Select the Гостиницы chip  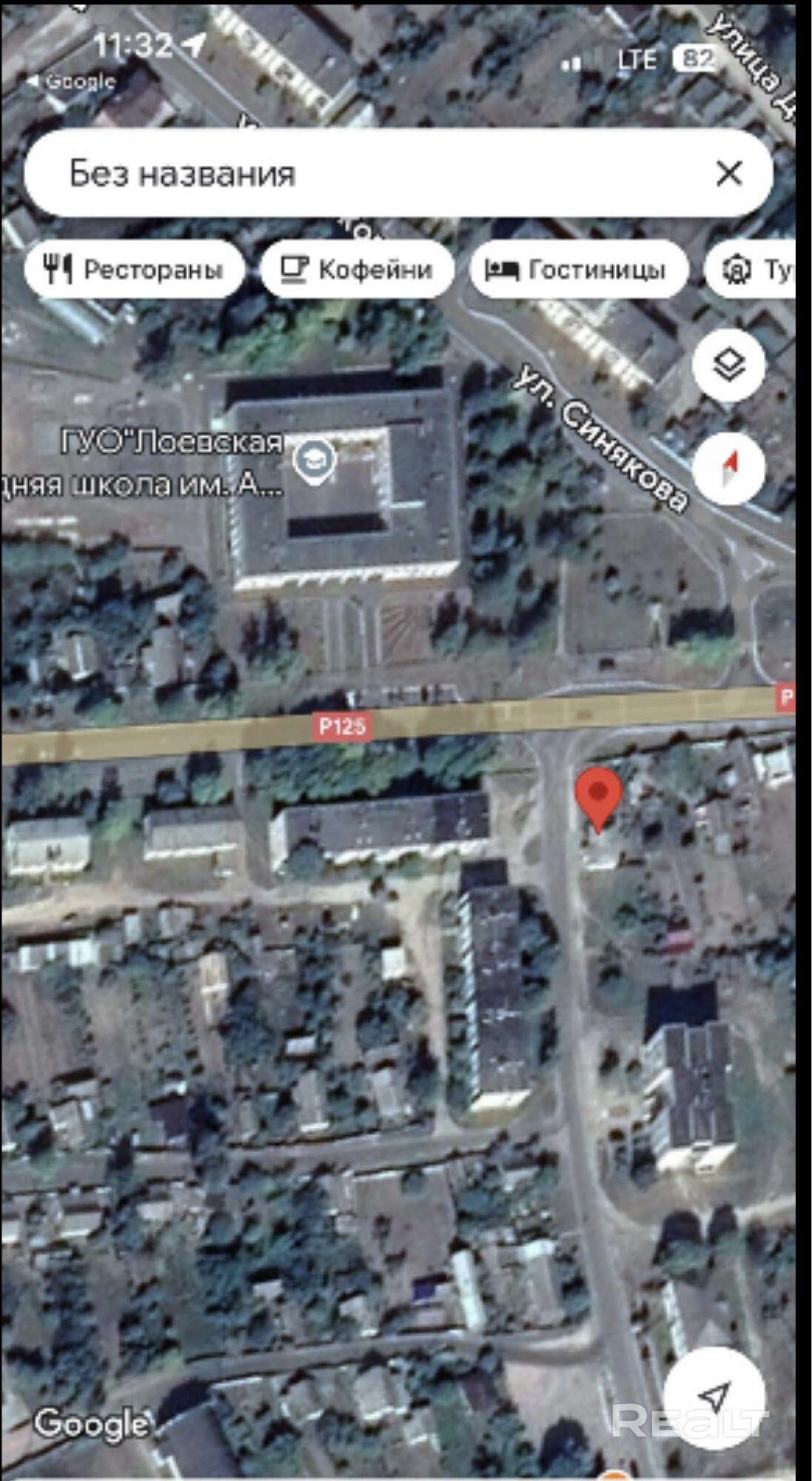[578, 270]
